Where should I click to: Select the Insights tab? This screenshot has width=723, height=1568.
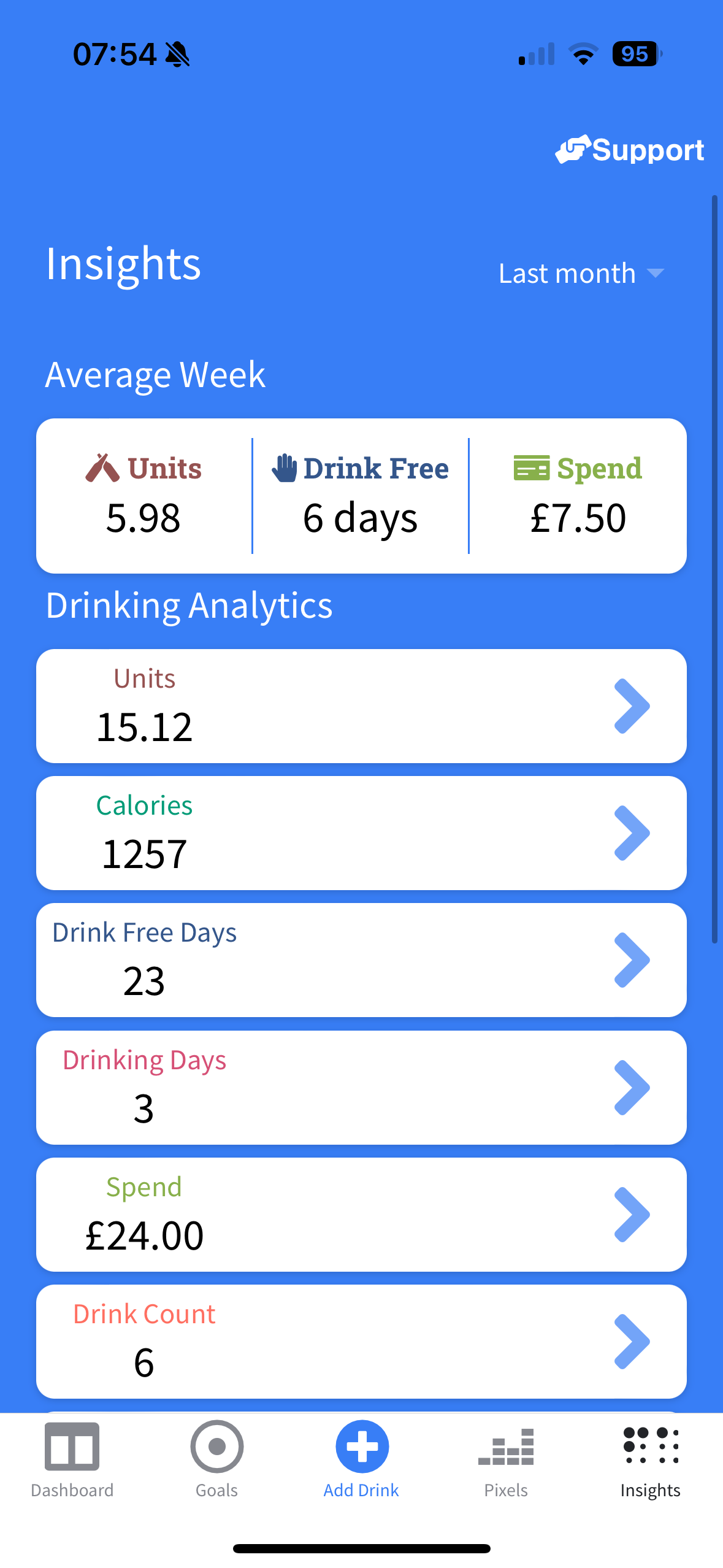[x=650, y=1459]
